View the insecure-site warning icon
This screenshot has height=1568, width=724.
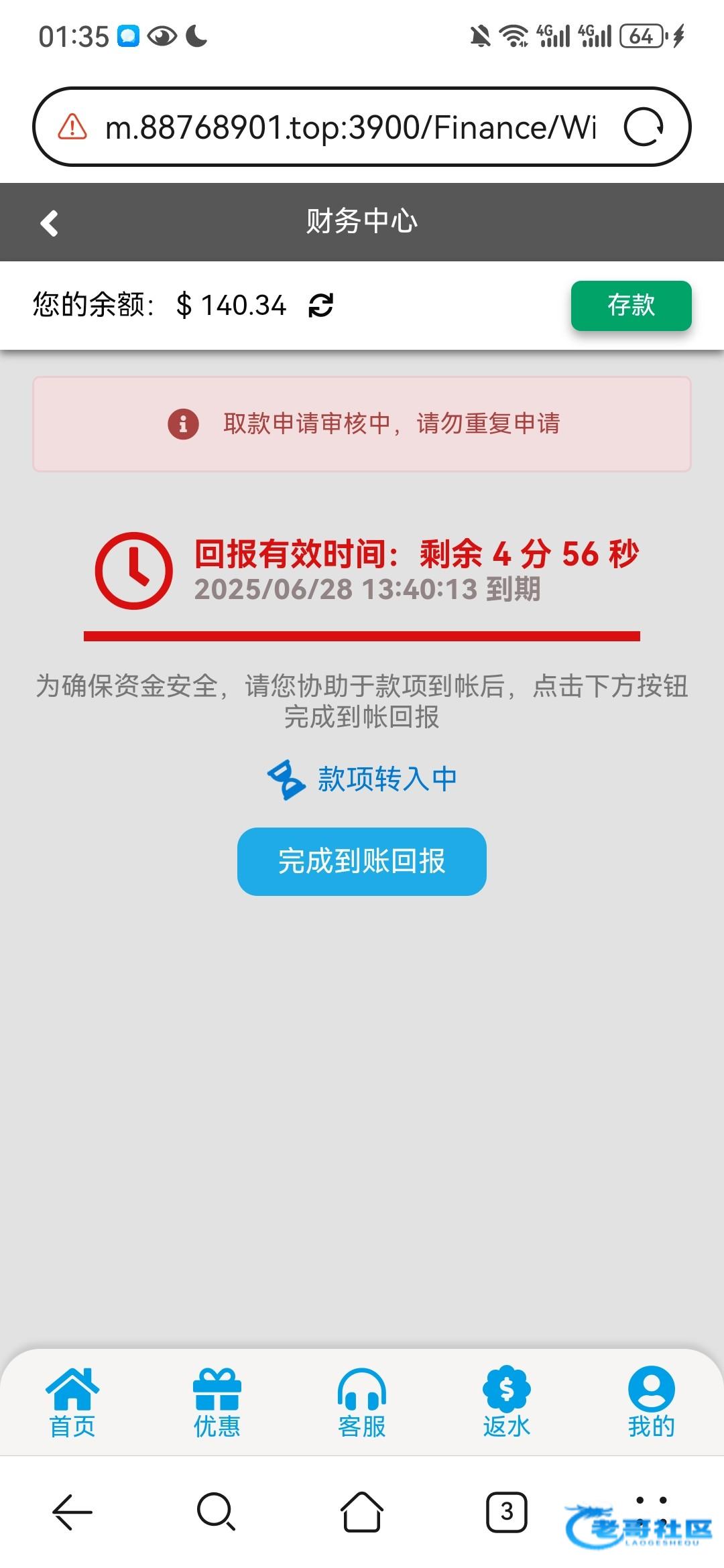point(72,127)
